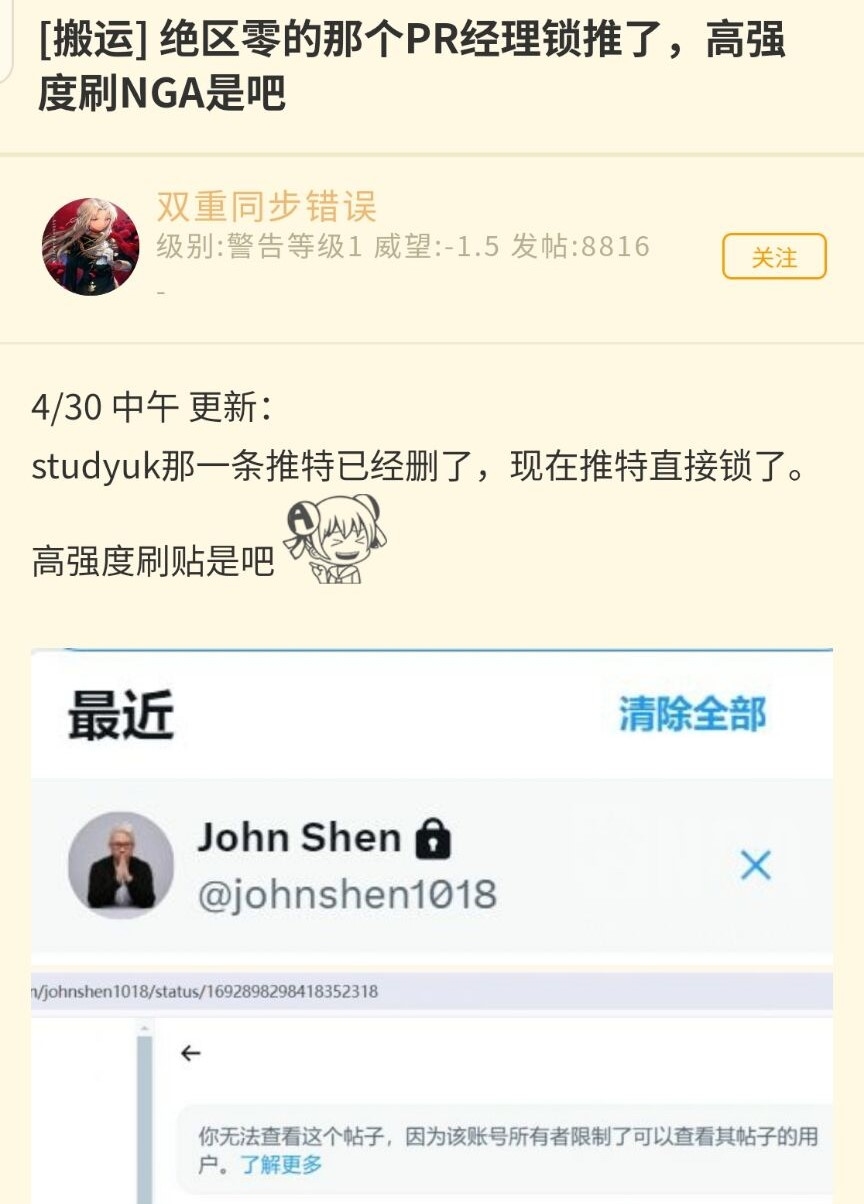Screen dimensions: 864x1204
Task: Open the username 双重同步错误
Action: click(x=266, y=205)
